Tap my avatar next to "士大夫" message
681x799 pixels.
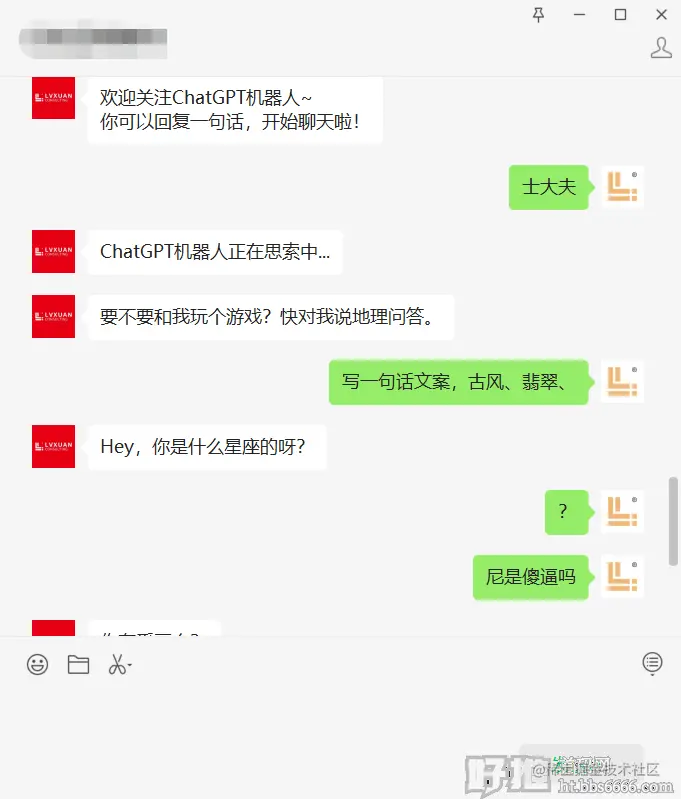point(622,187)
